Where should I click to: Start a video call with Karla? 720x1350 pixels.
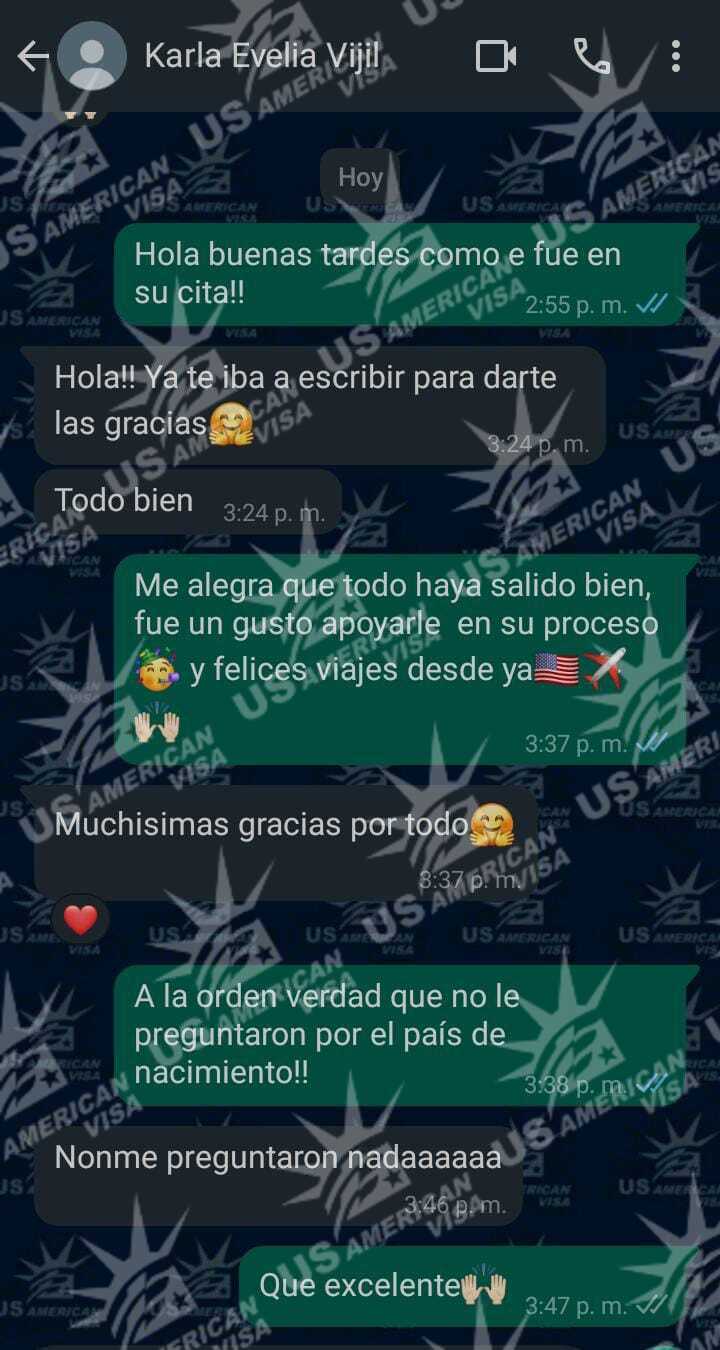pyautogui.click(x=496, y=57)
